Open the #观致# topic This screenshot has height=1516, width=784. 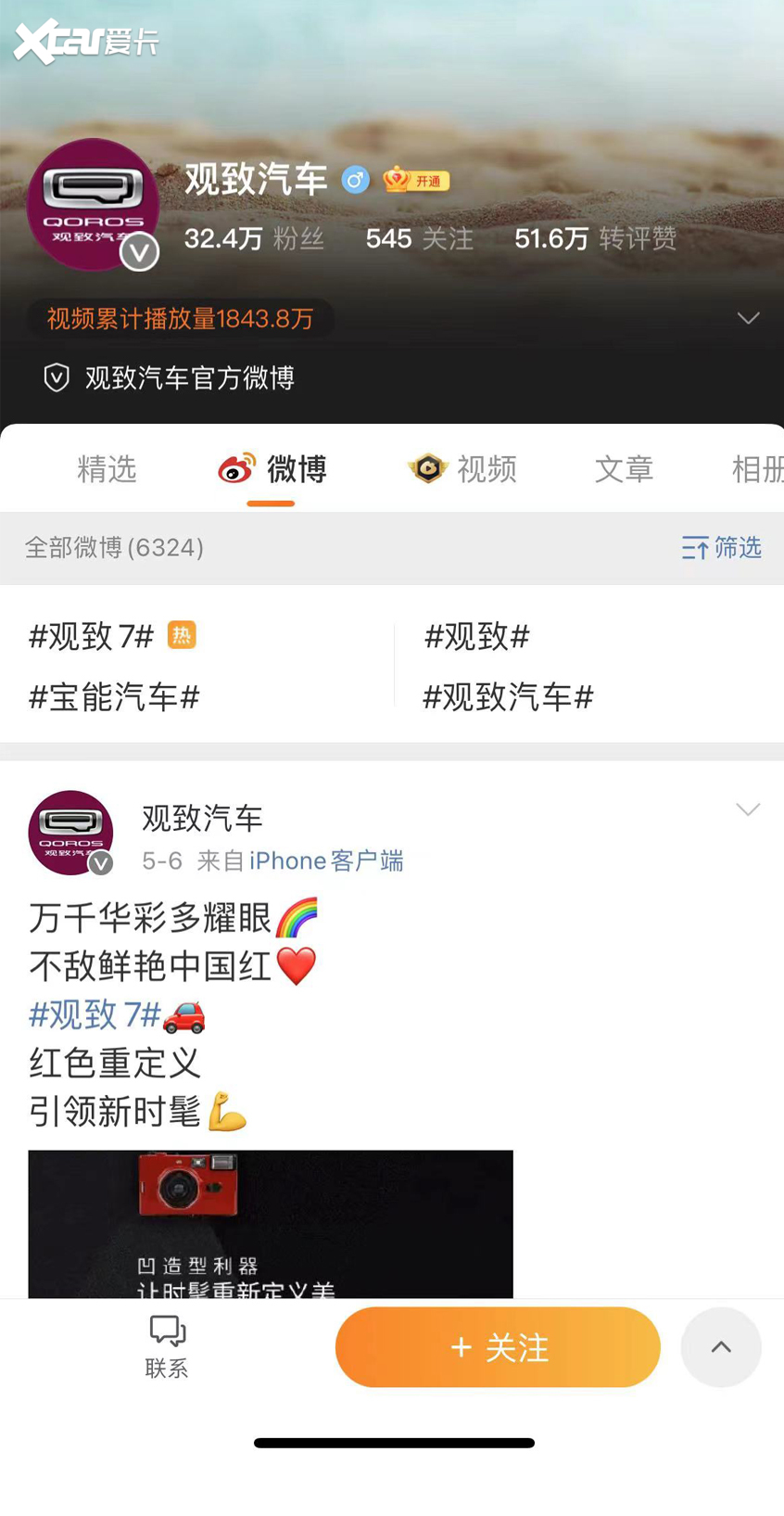476,636
